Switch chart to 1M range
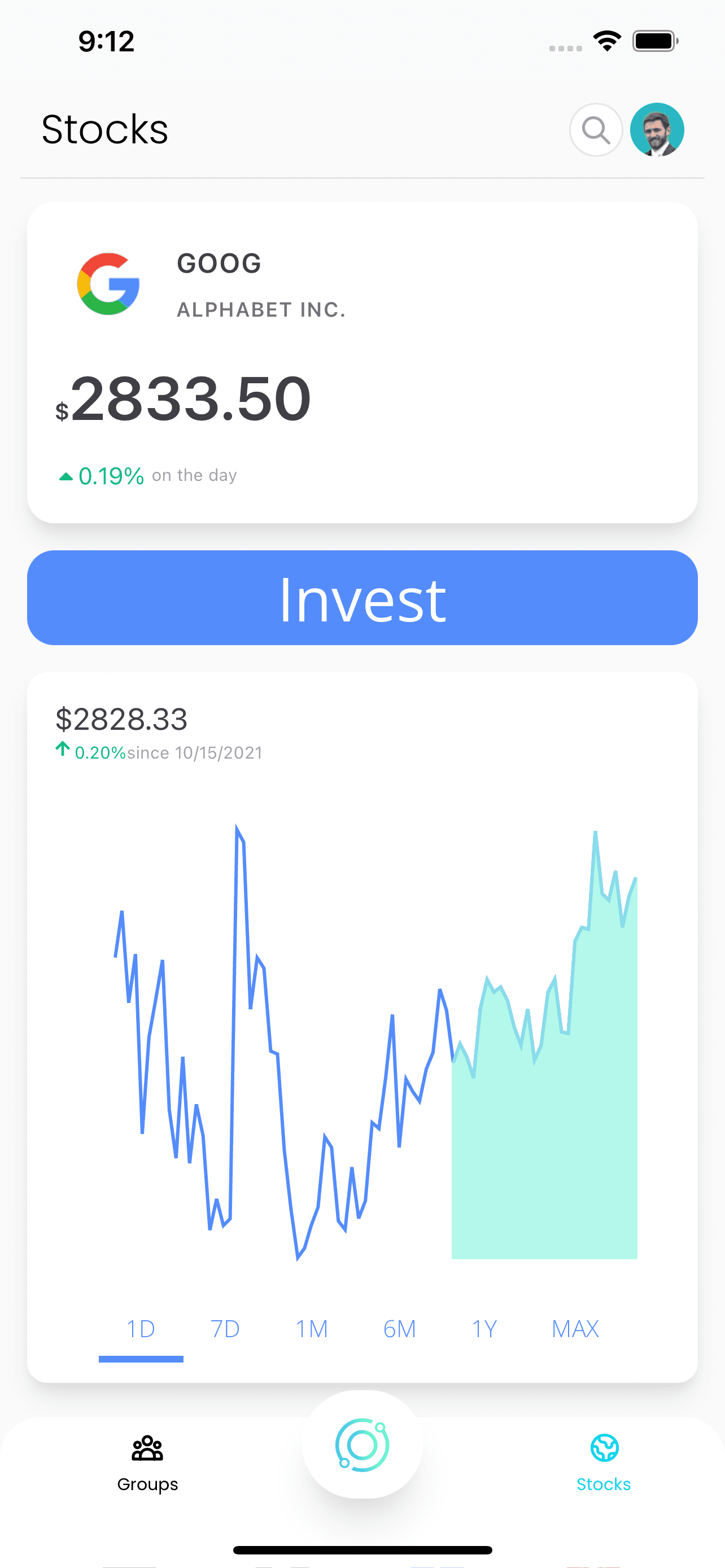 [x=312, y=1329]
